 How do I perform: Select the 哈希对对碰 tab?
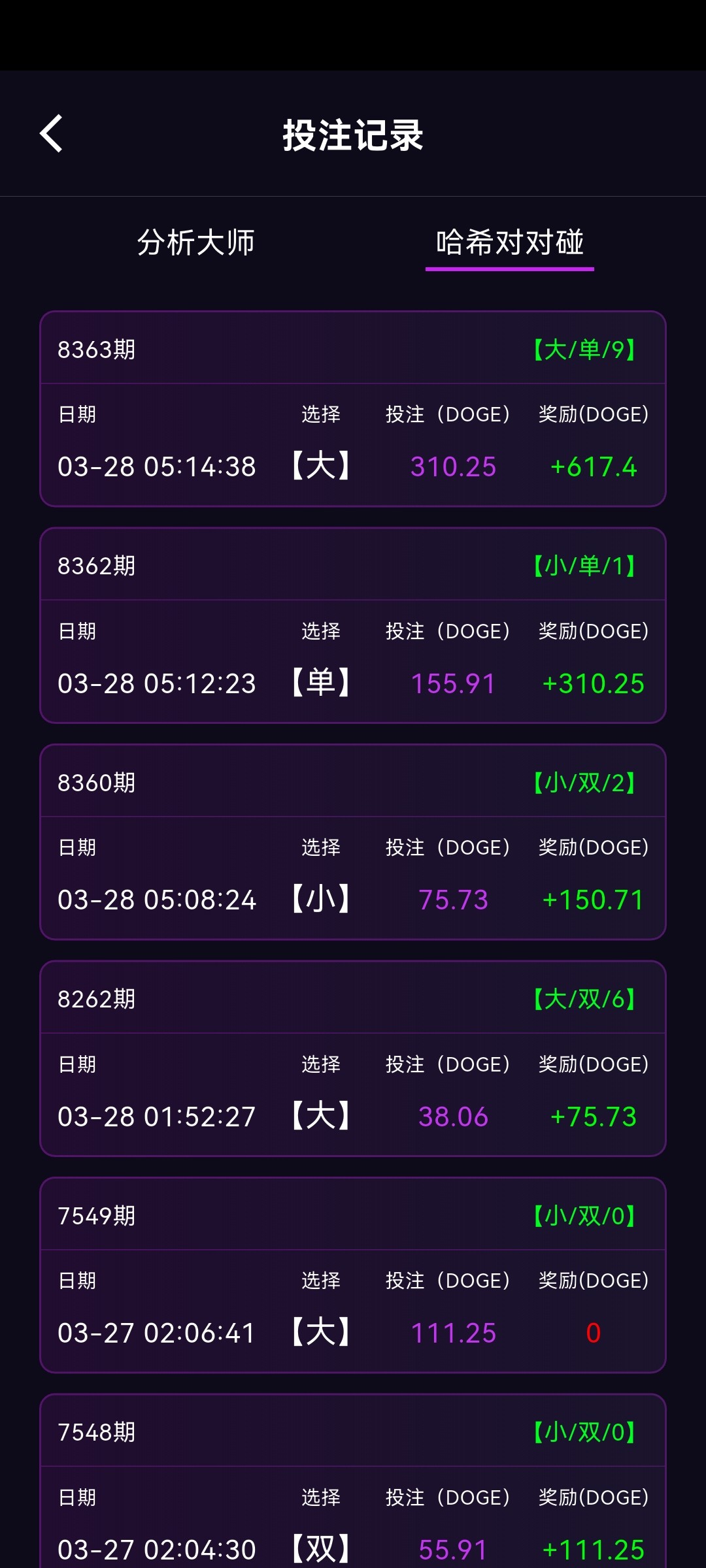pyautogui.click(x=510, y=242)
